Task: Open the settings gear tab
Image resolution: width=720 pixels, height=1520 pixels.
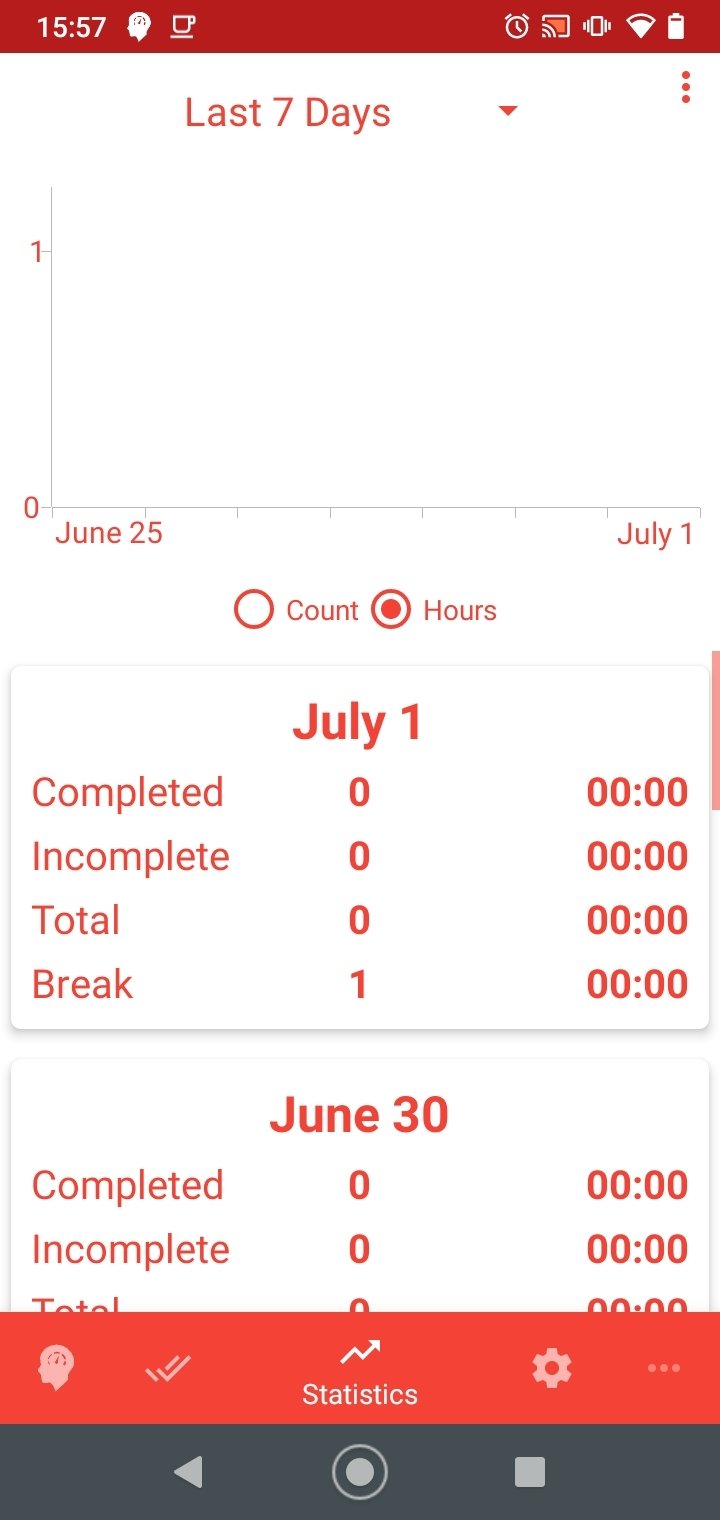Action: (552, 1367)
